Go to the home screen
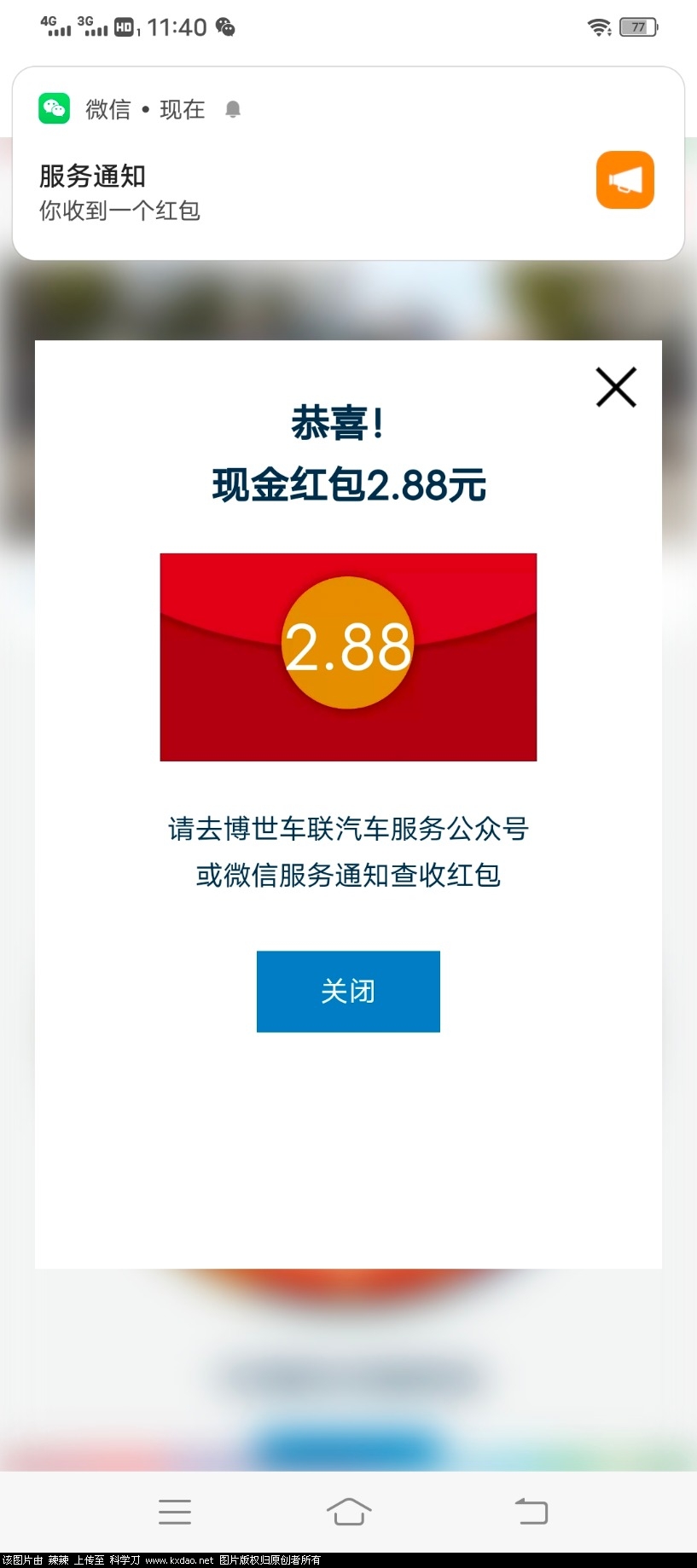The width and height of the screenshot is (697, 1568). [349, 1512]
